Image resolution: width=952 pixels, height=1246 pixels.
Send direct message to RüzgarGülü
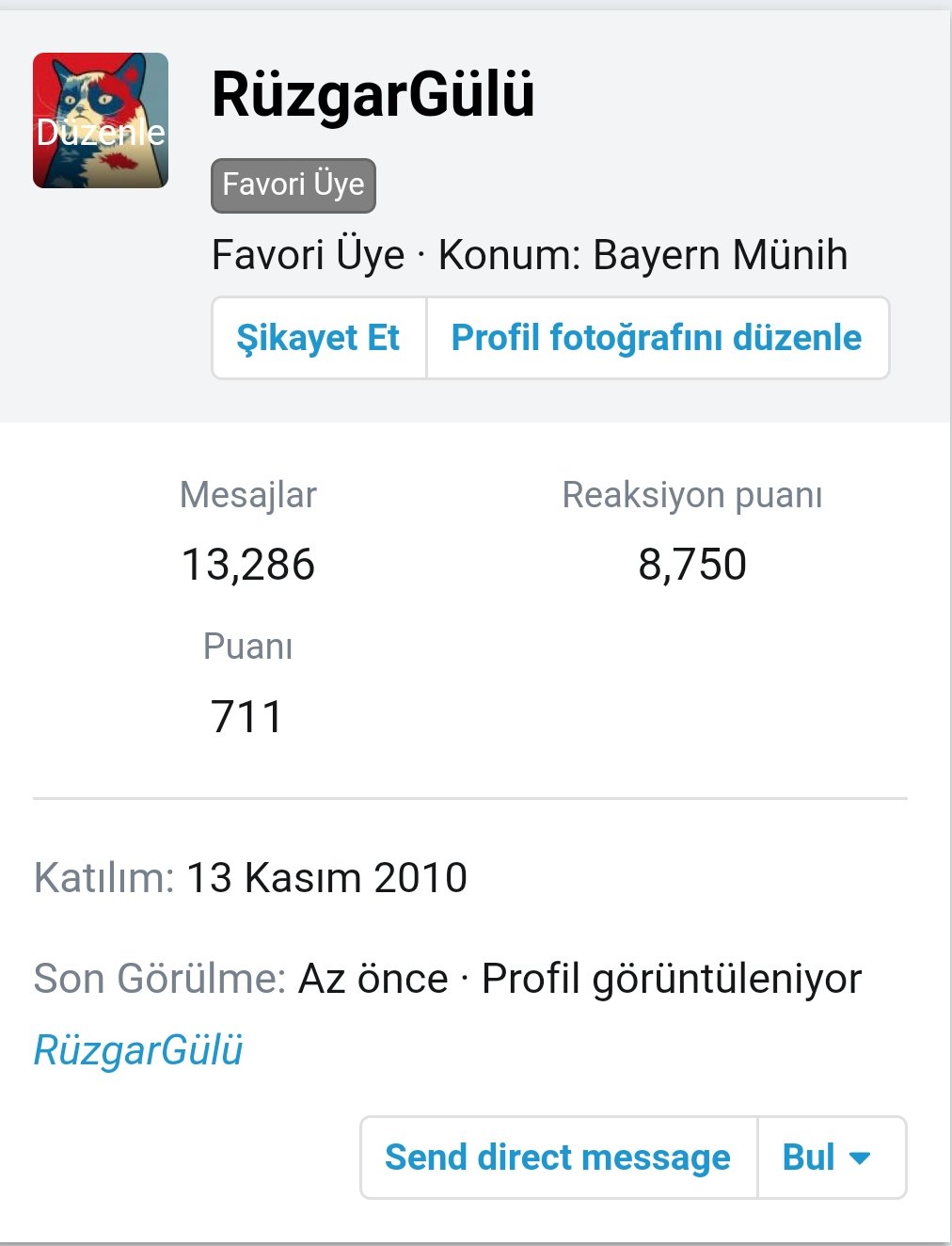(558, 1158)
